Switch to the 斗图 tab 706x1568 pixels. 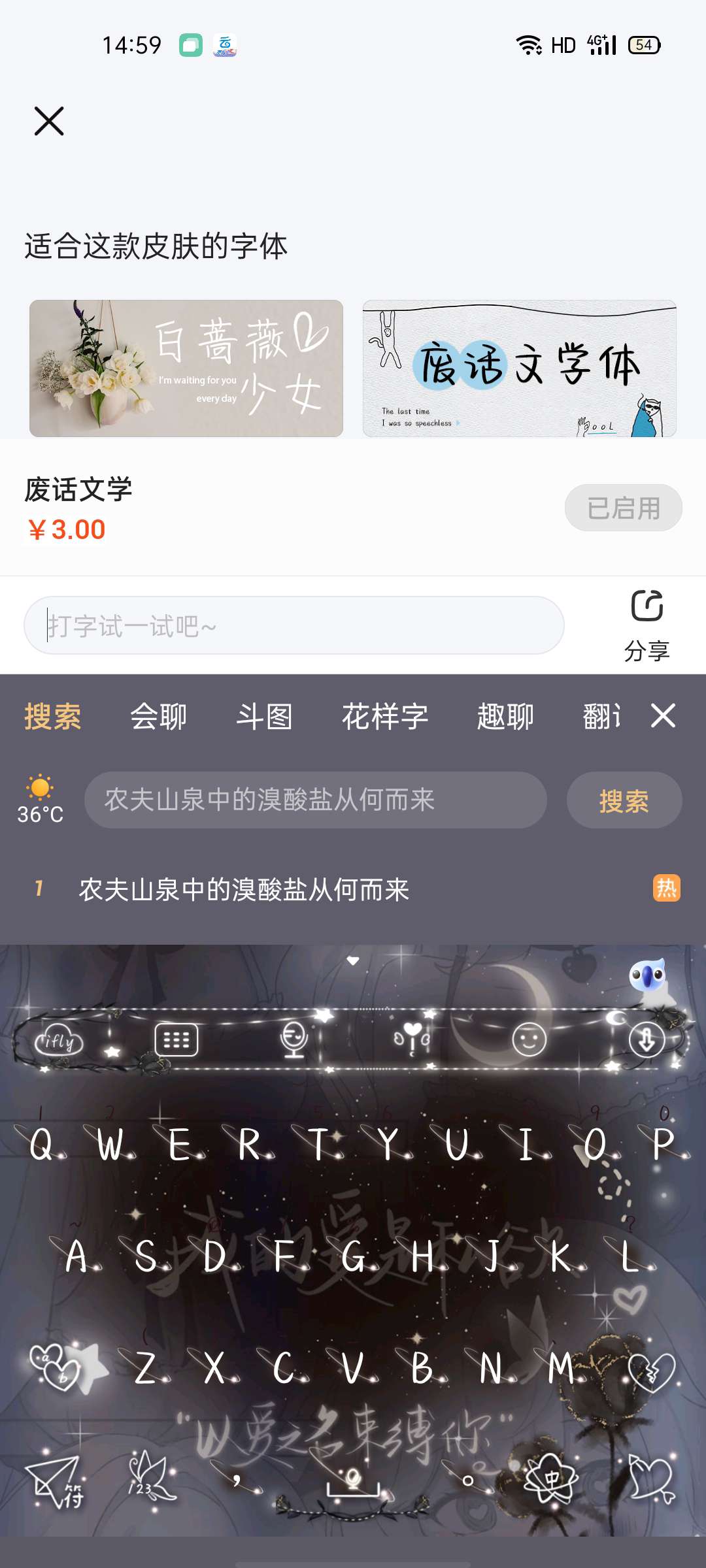(264, 717)
